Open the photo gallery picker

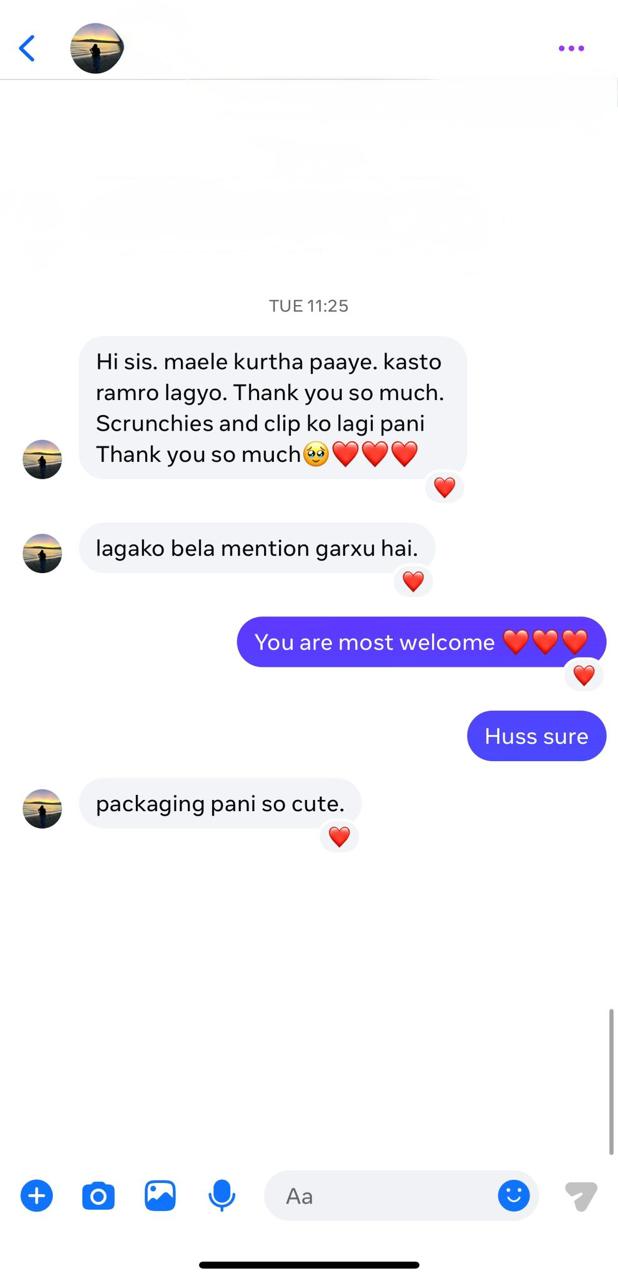pyautogui.click(x=160, y=1195)
